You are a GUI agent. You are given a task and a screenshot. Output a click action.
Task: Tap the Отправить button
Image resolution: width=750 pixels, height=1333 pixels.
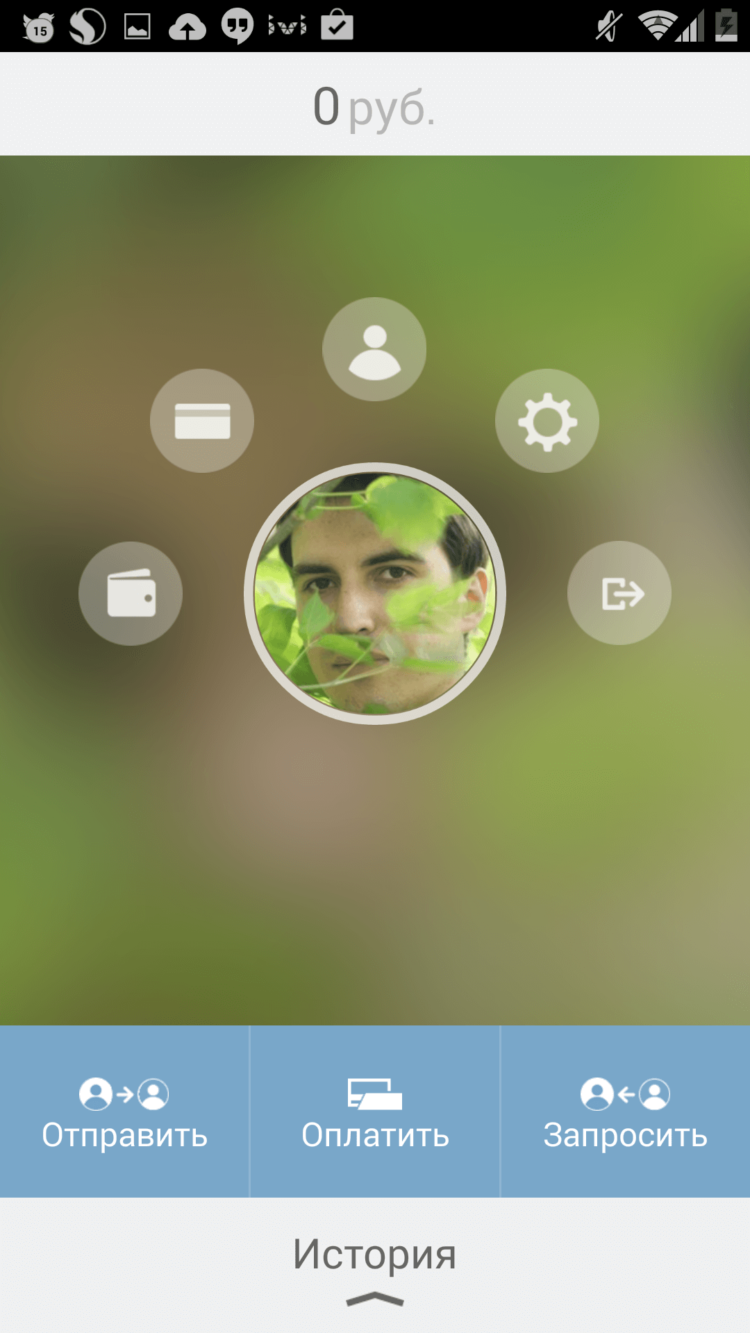click(x=125, y=1112)
